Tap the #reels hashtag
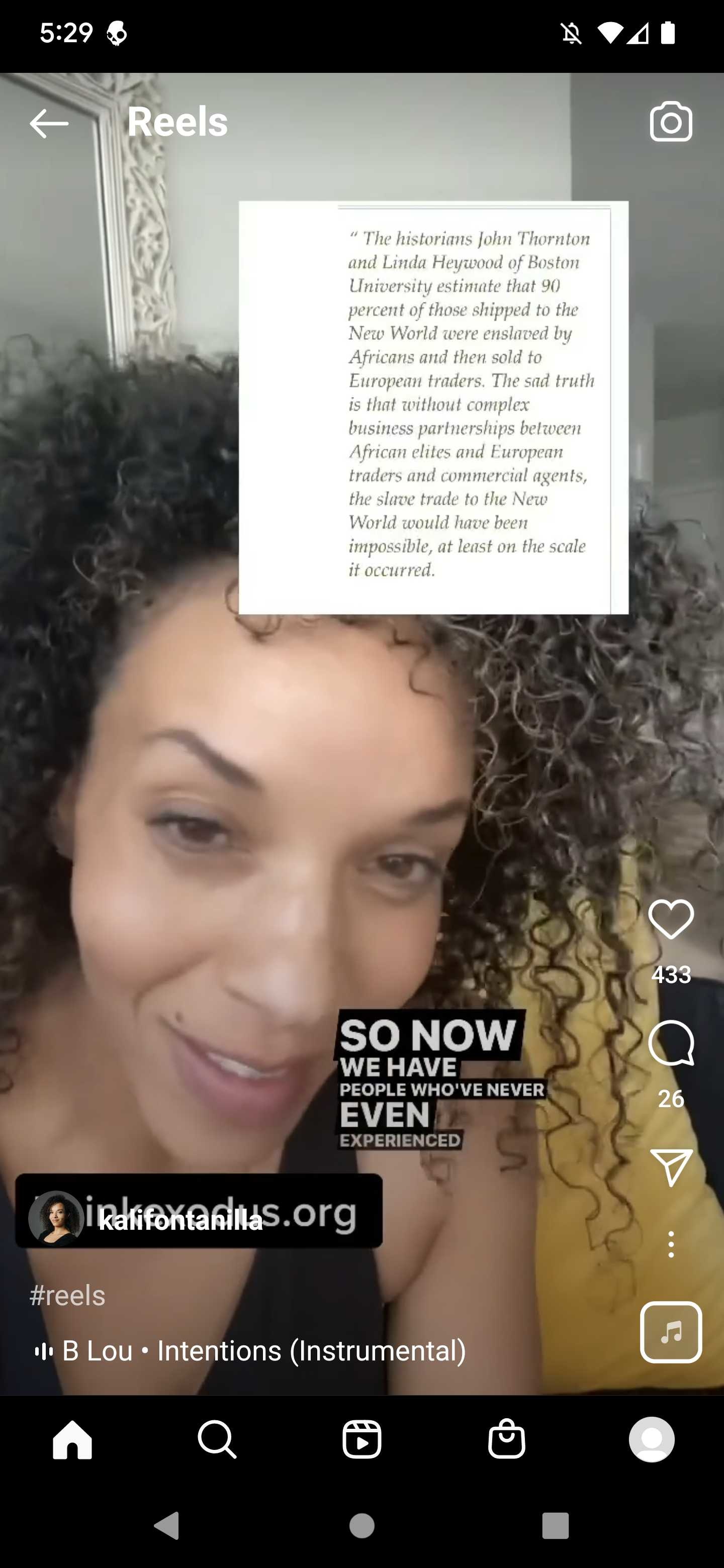 67,1295
